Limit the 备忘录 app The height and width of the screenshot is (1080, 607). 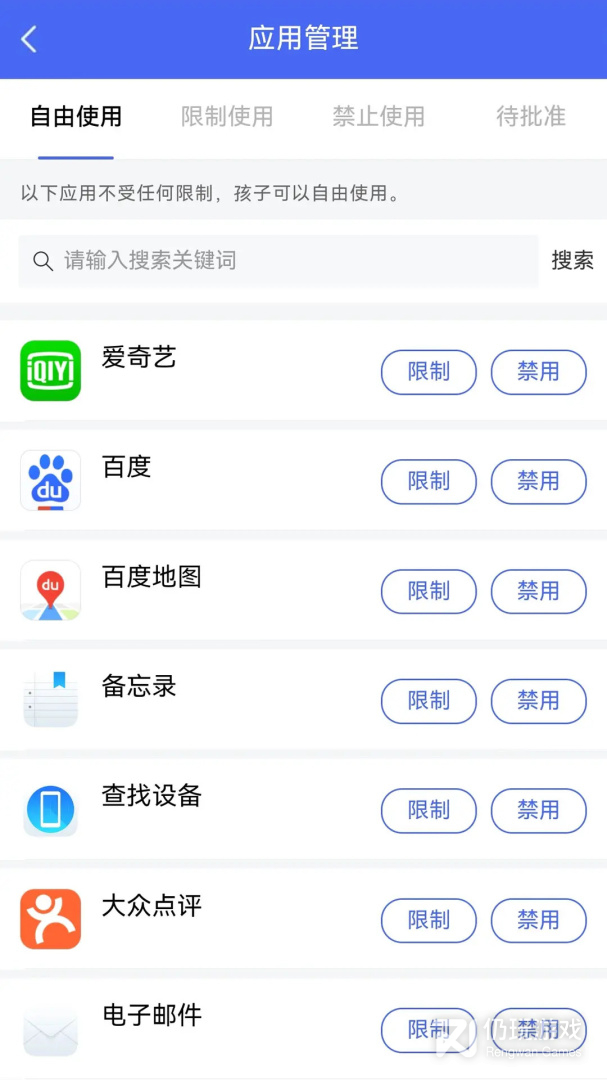click(429, 701)
